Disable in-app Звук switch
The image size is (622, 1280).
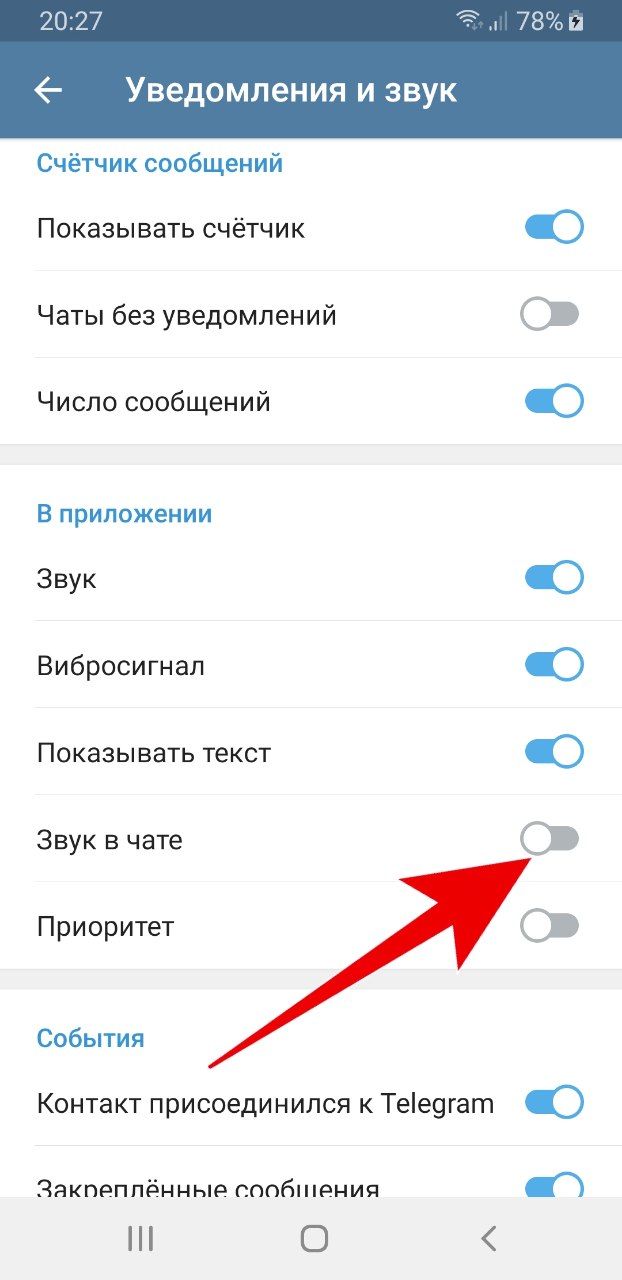[x=553, y=577]
